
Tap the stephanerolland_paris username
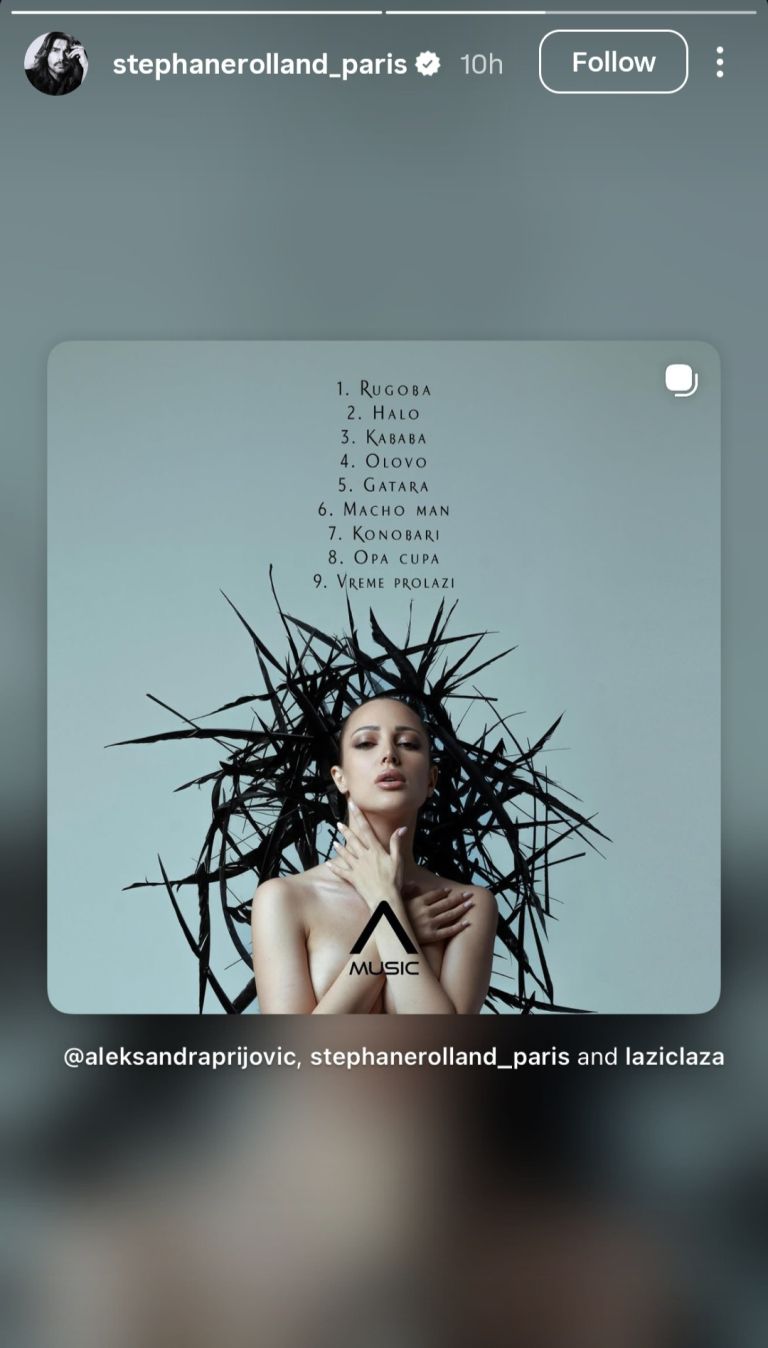260,65
